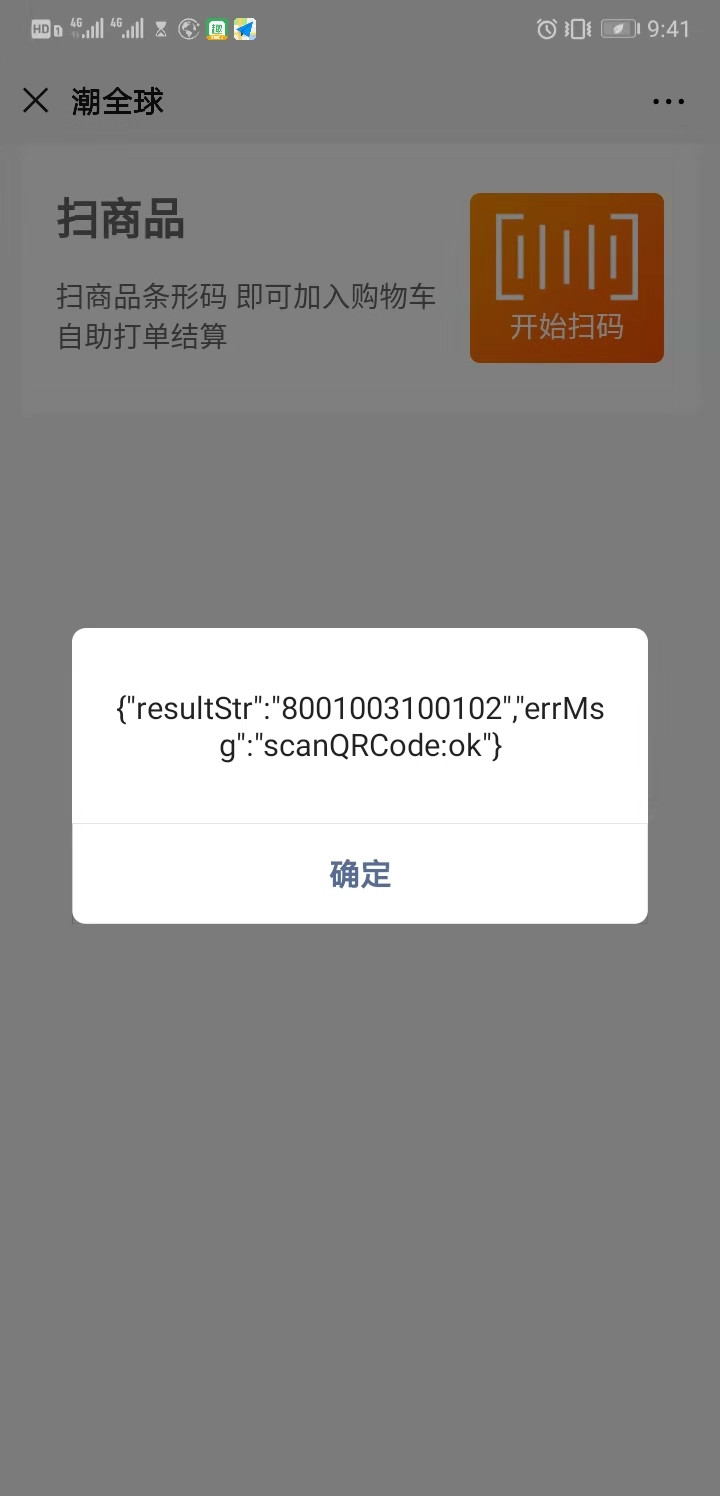This screenshot has height=1496, width=720.
Task: Confirm the dialog with 确定
Action: 360,874
